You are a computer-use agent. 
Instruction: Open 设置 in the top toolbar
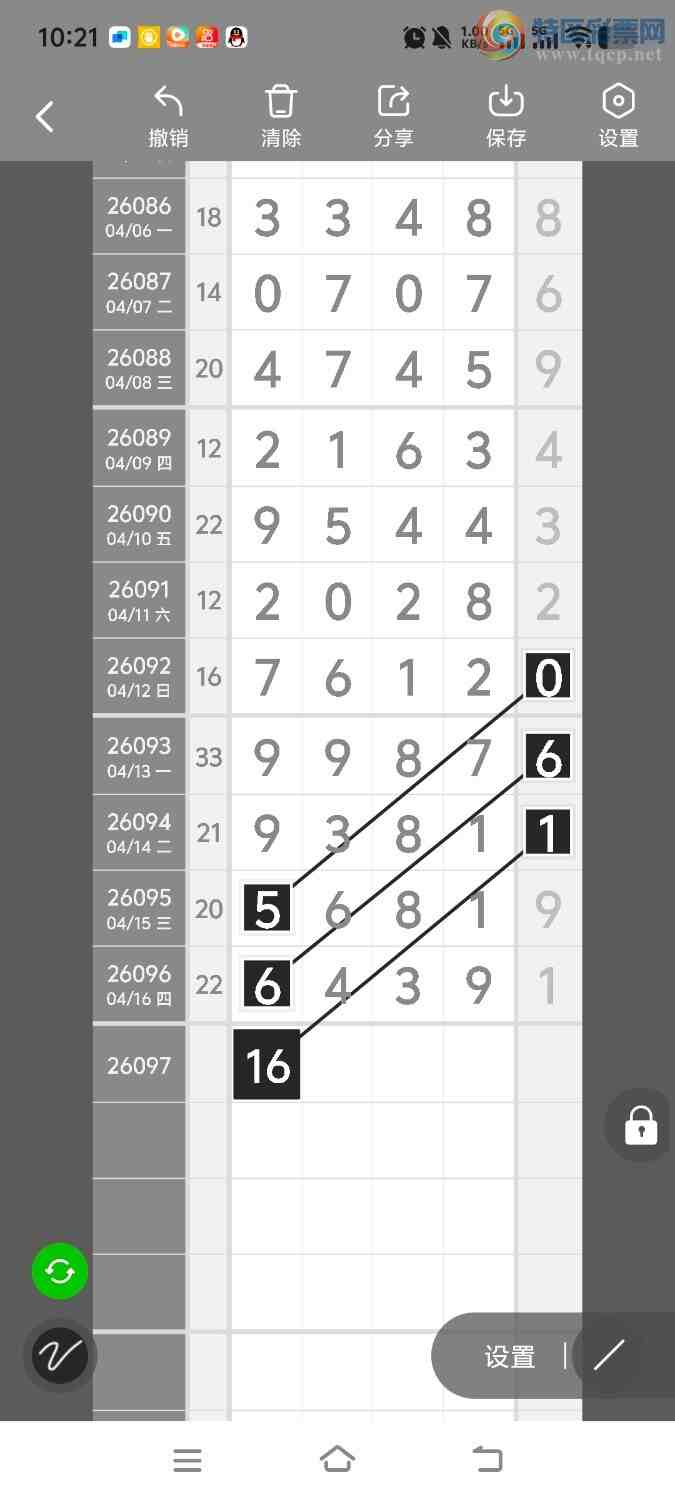pos(618,116)
